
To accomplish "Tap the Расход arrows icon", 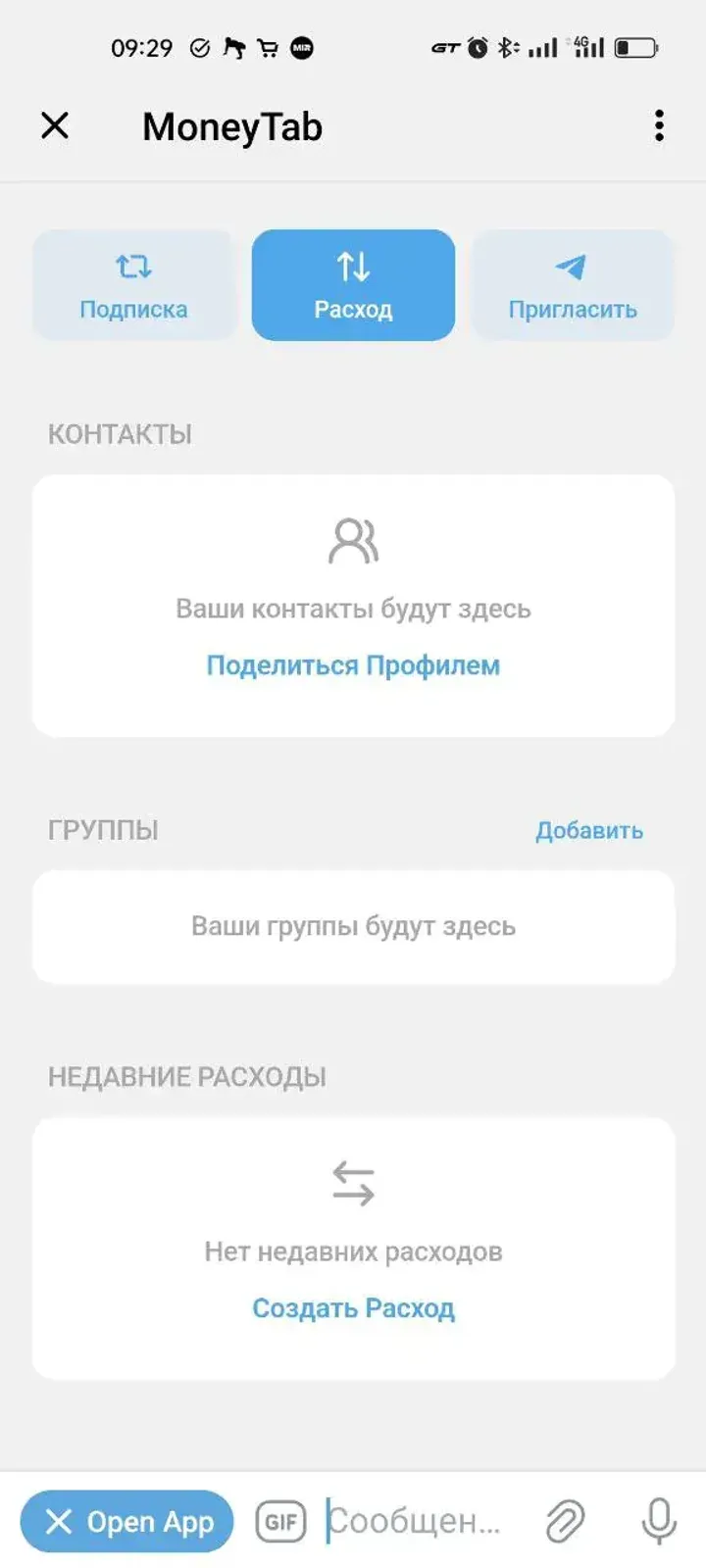I will pyautogui.click(x=353, y=265).
